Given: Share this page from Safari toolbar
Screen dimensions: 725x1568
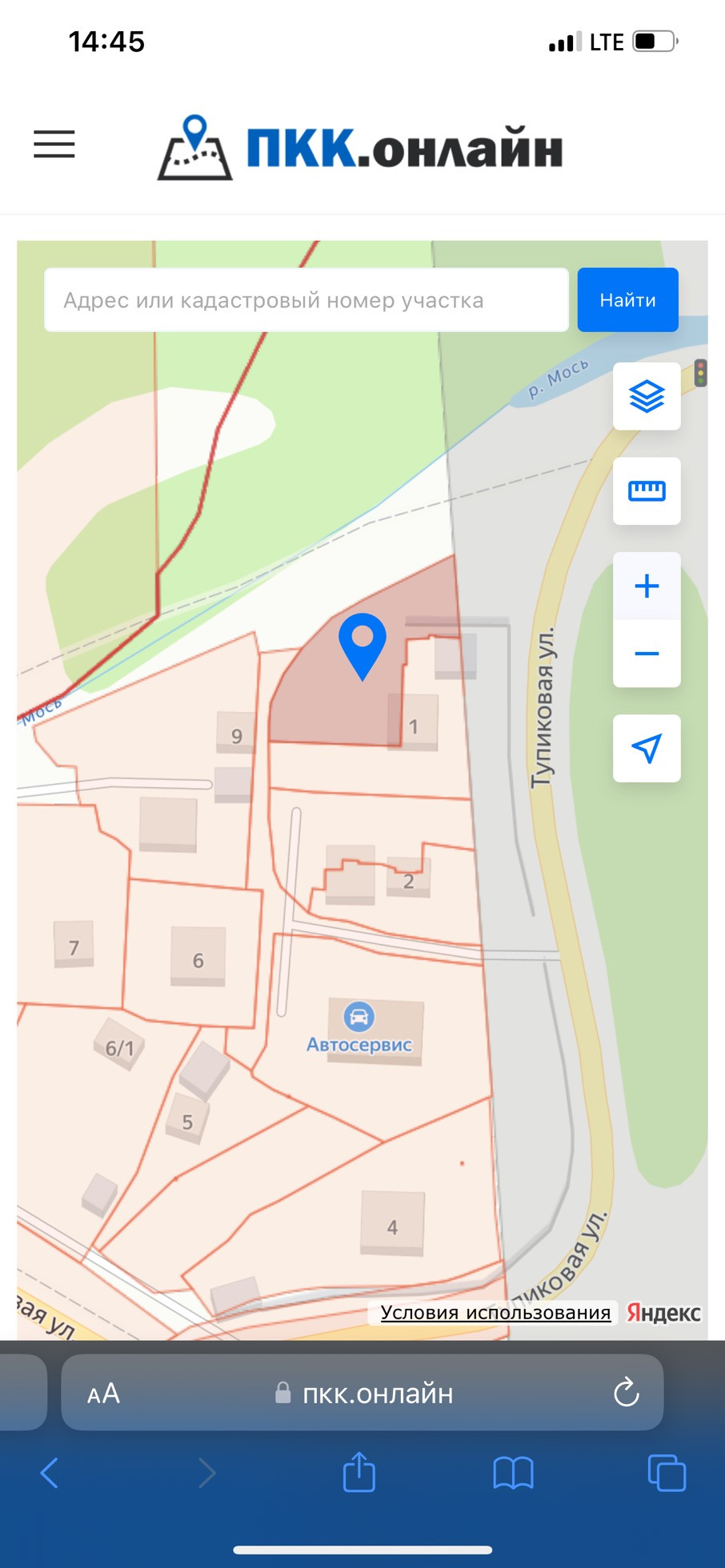Looking at the screenshot, I should pyautogui.click(x=359, y=1471).
